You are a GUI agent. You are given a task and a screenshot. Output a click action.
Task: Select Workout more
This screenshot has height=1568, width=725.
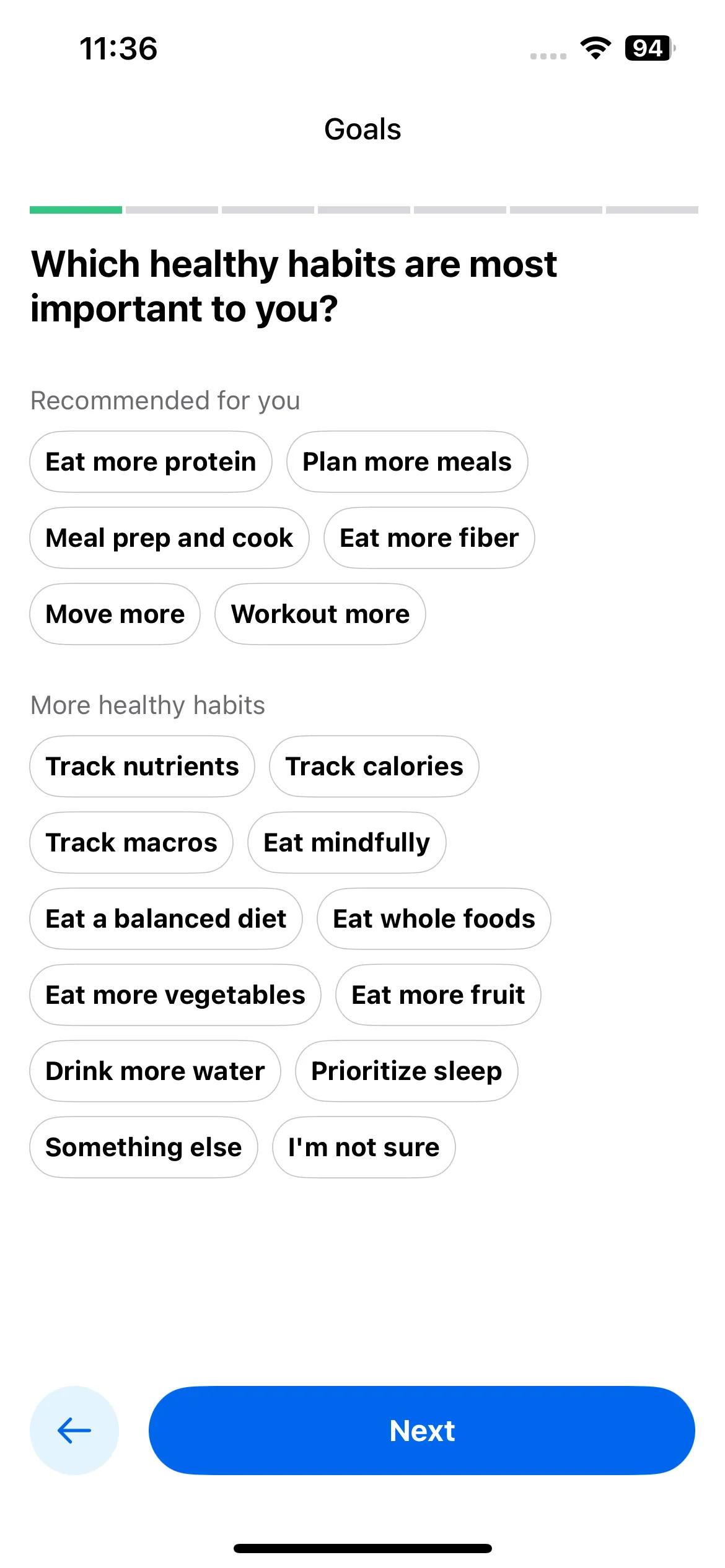pyautogui.click(x=320, y=614)
